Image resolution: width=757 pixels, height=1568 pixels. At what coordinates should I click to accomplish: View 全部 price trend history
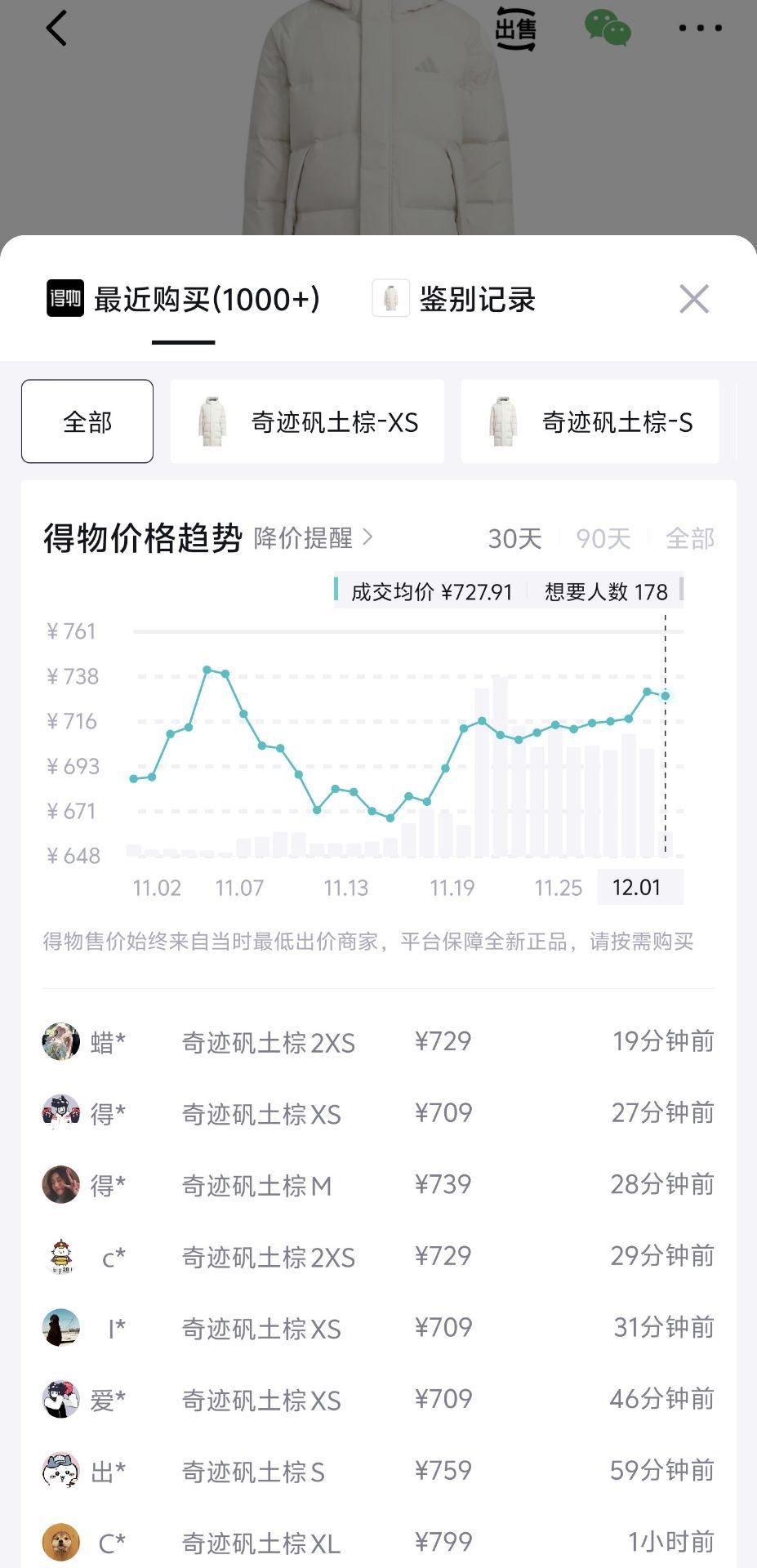pyautogui.click(x=689, y=539)
